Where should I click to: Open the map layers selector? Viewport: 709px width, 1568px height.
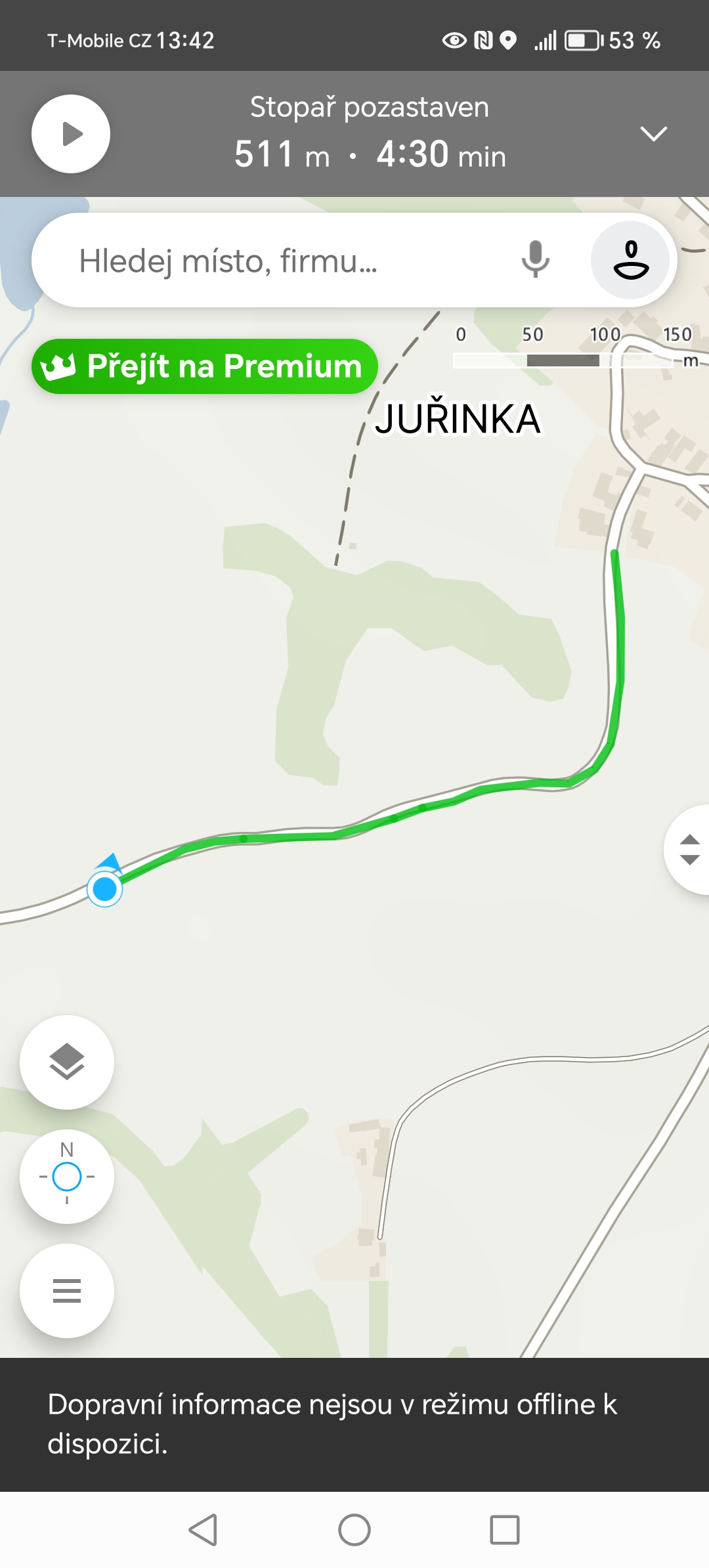pos(67,1062)
